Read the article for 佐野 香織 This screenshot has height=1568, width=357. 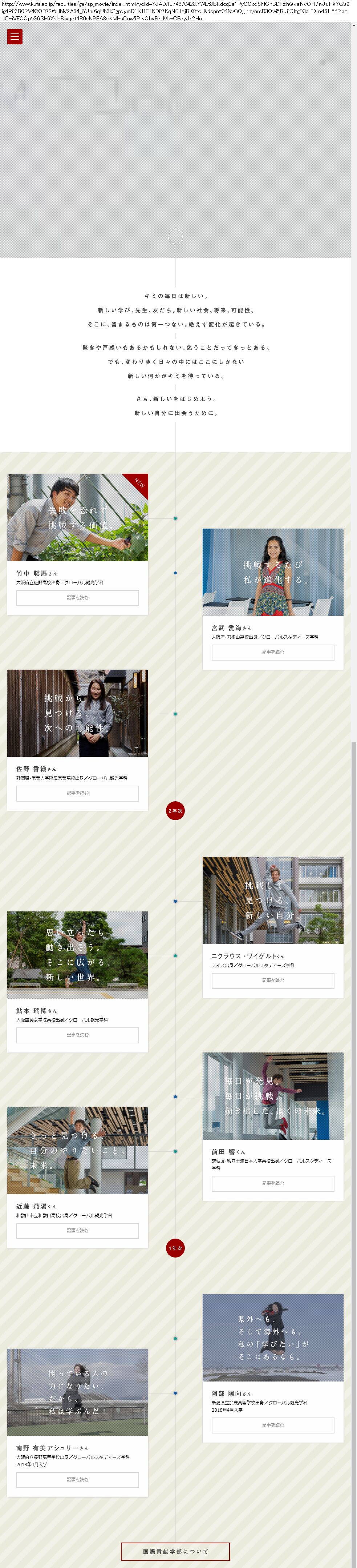click(x=77, y=793)
